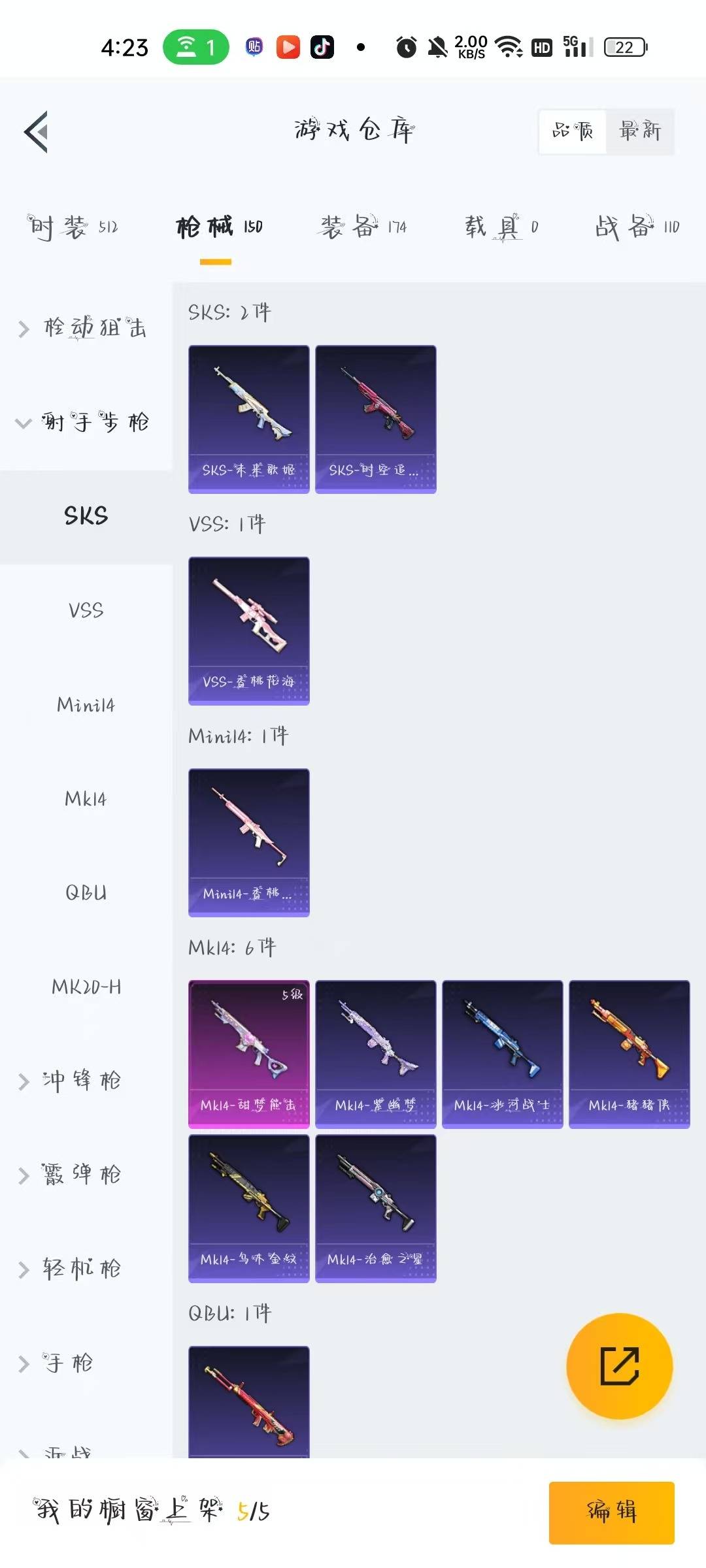Switch to the 战备 tab

637,227
